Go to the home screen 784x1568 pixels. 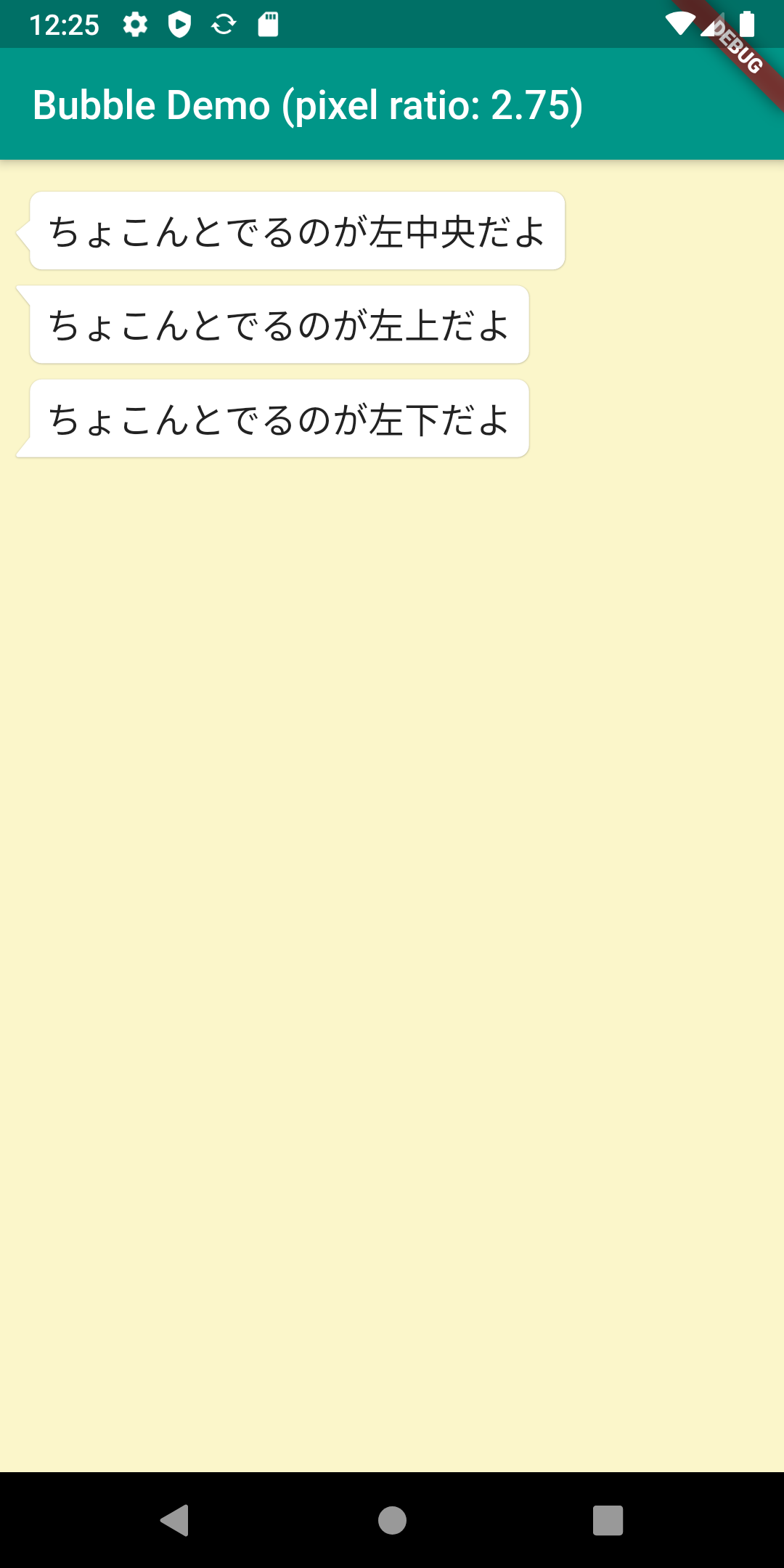392,1520
